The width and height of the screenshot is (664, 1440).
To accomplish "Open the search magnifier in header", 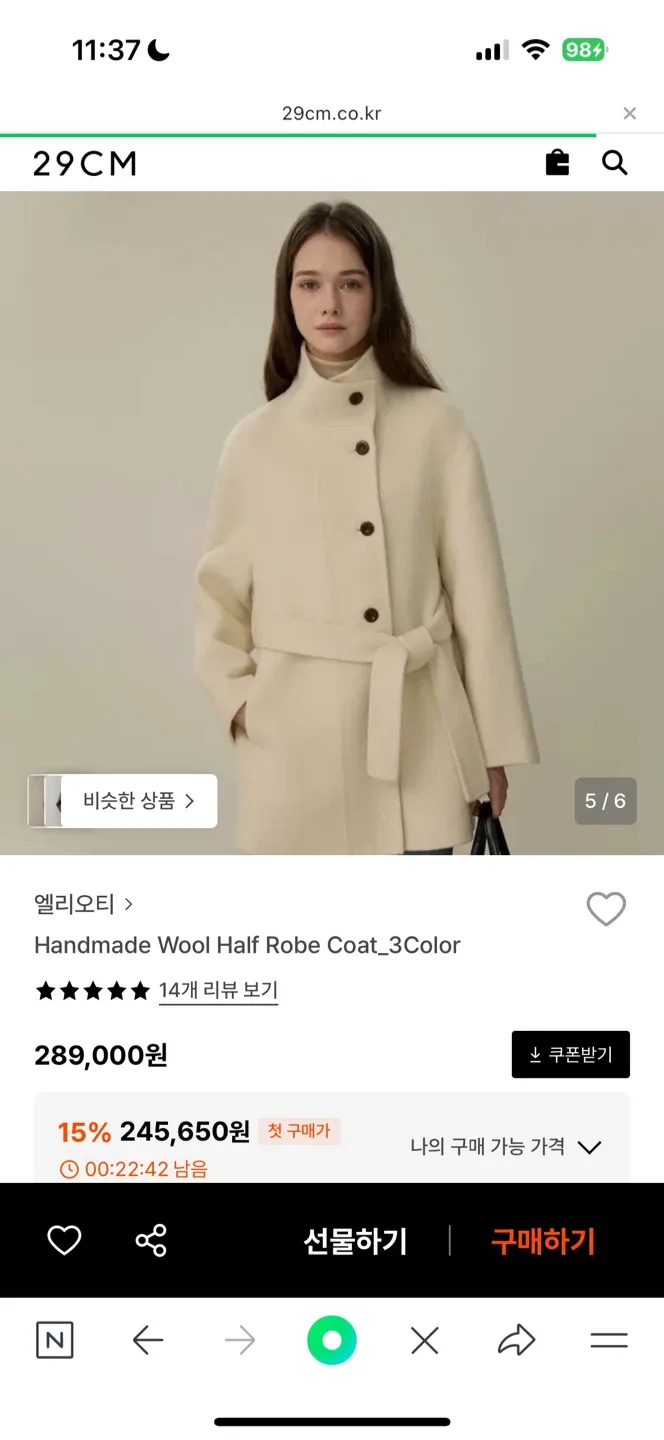I will [x=614, y=163].
